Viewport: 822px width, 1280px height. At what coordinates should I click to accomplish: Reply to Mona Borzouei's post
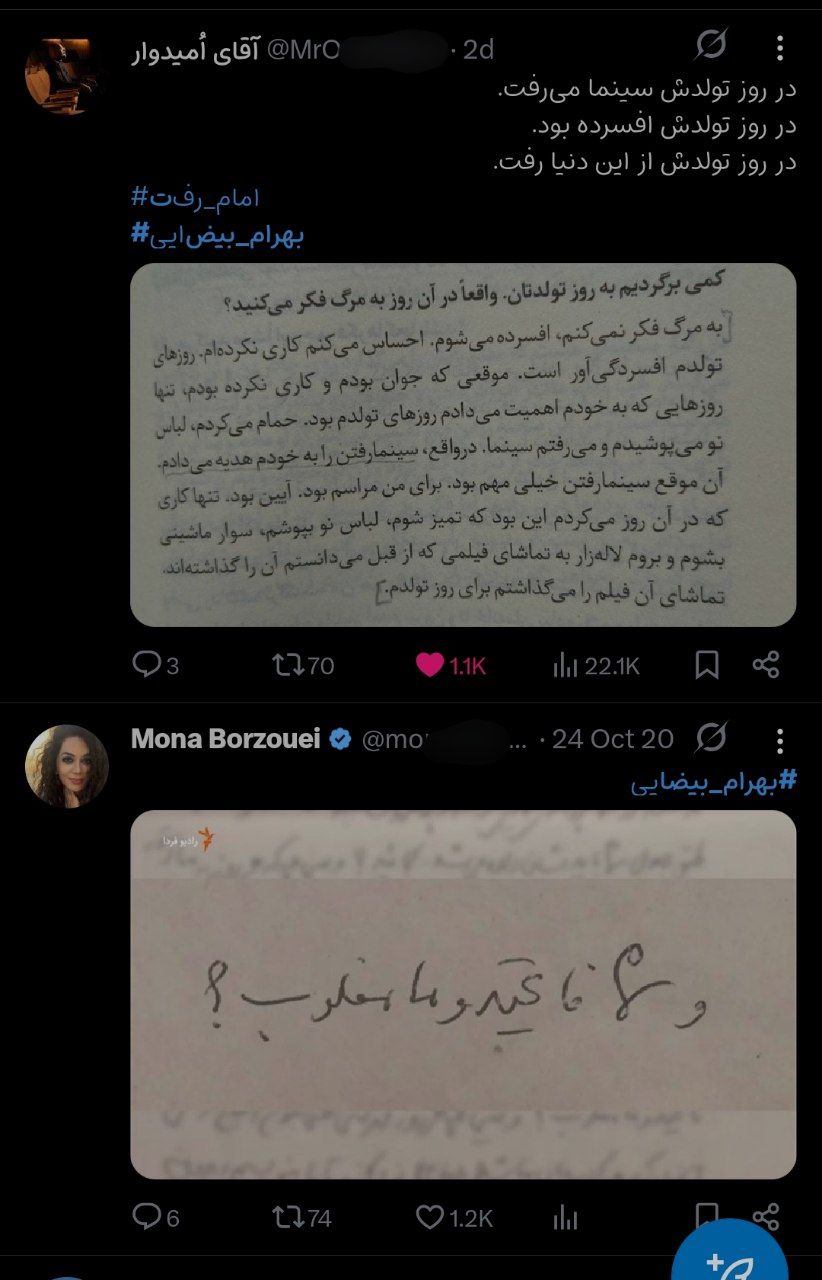(147, 1217)
